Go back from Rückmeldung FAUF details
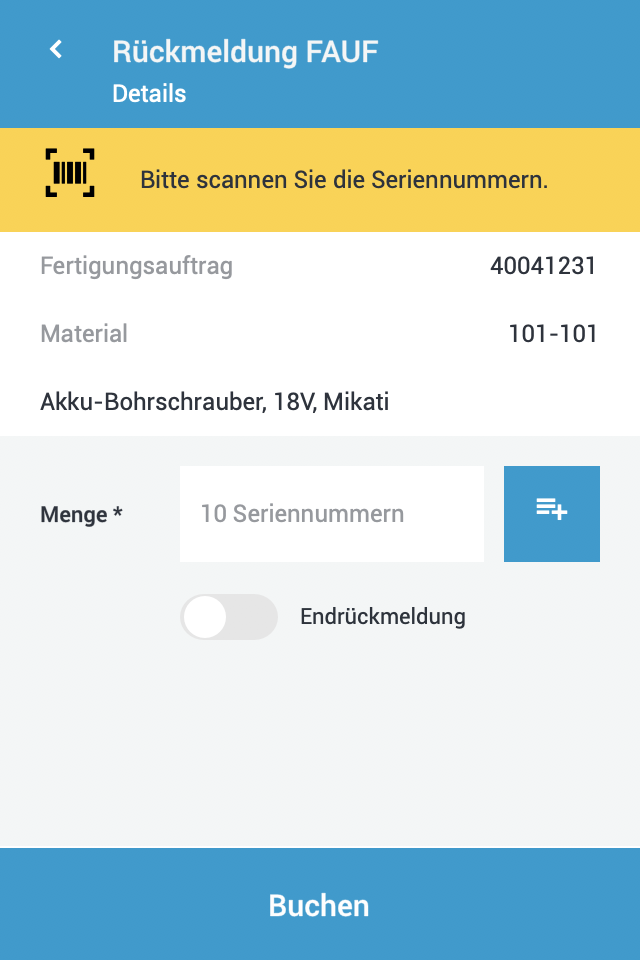Image resolution: width=640 pixels, height=960 pixels. [57, 49]
